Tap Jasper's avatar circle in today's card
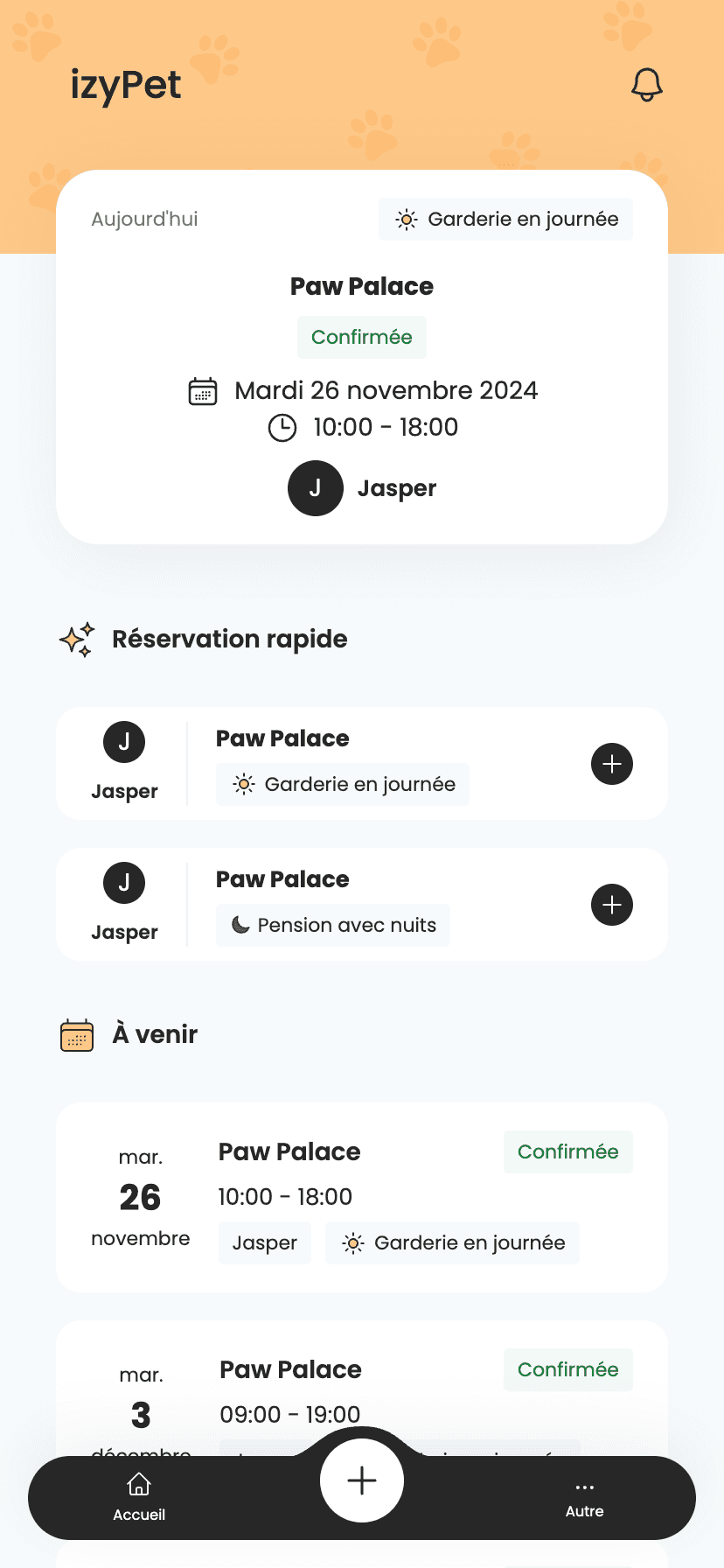The width and height of the screenshot is (724, 1568). 315,488
